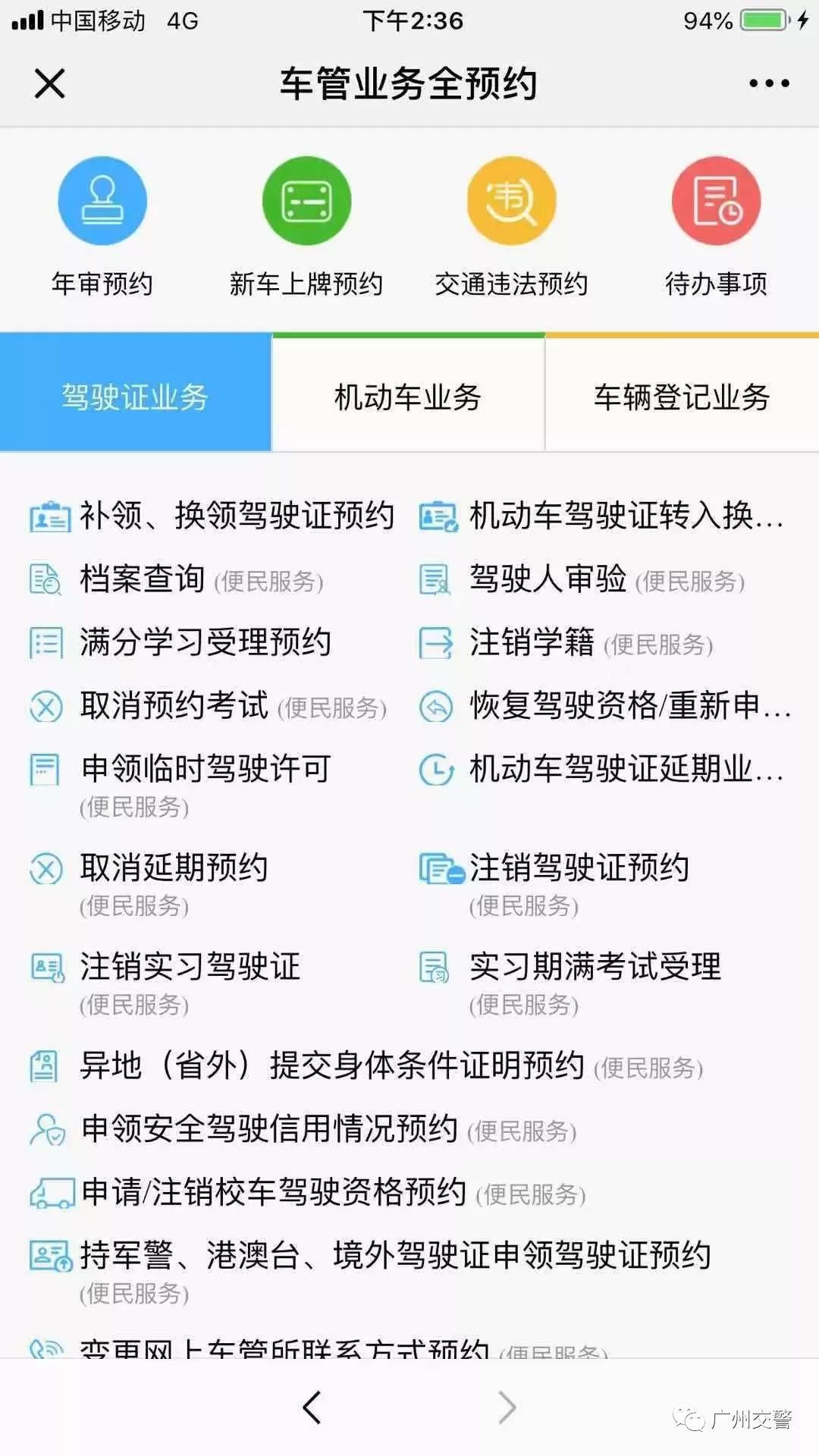Open 新车上牌预约

306,227
